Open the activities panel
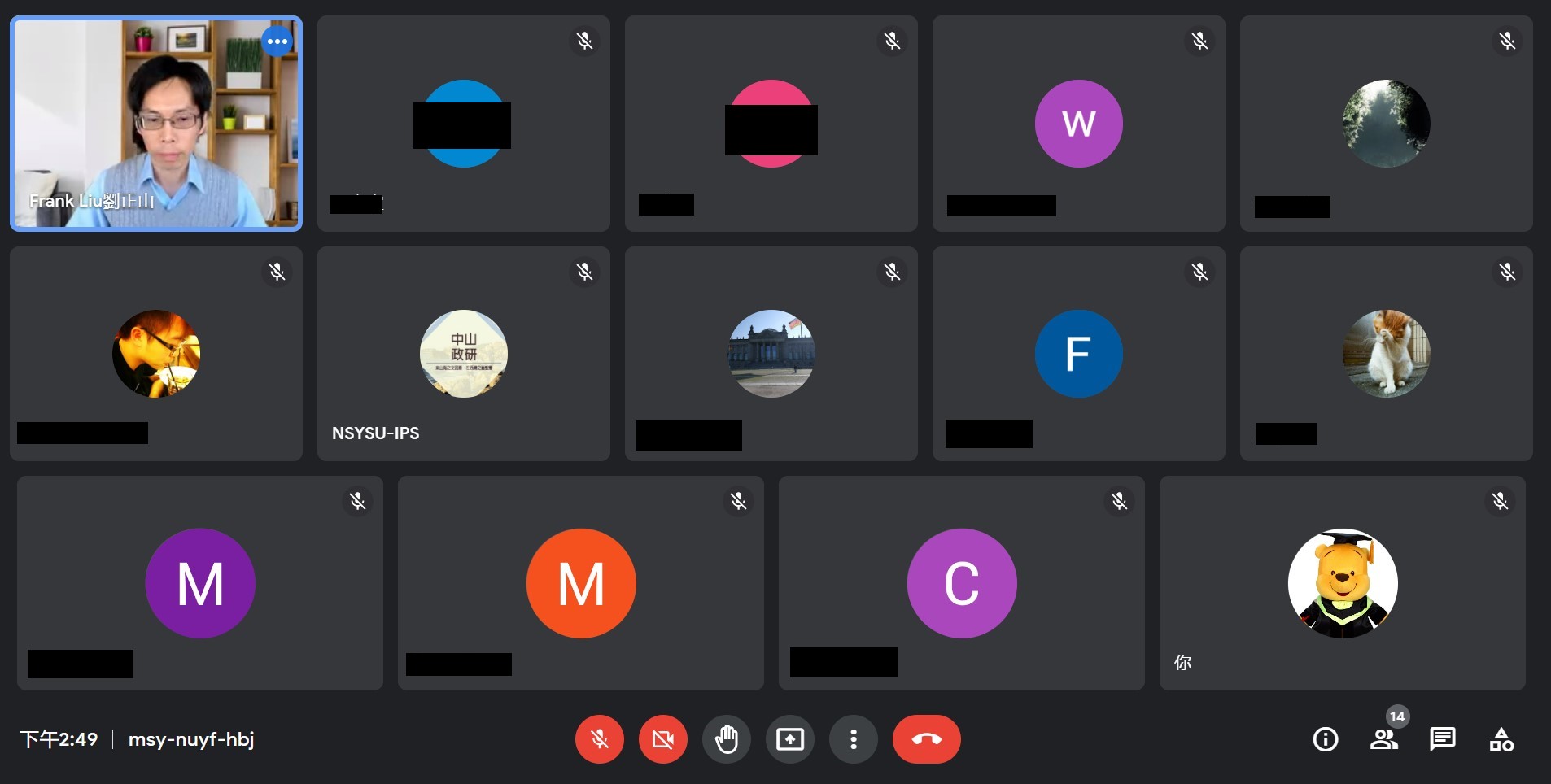Viewport: 1551px width, 784px height. [1501, 739]
